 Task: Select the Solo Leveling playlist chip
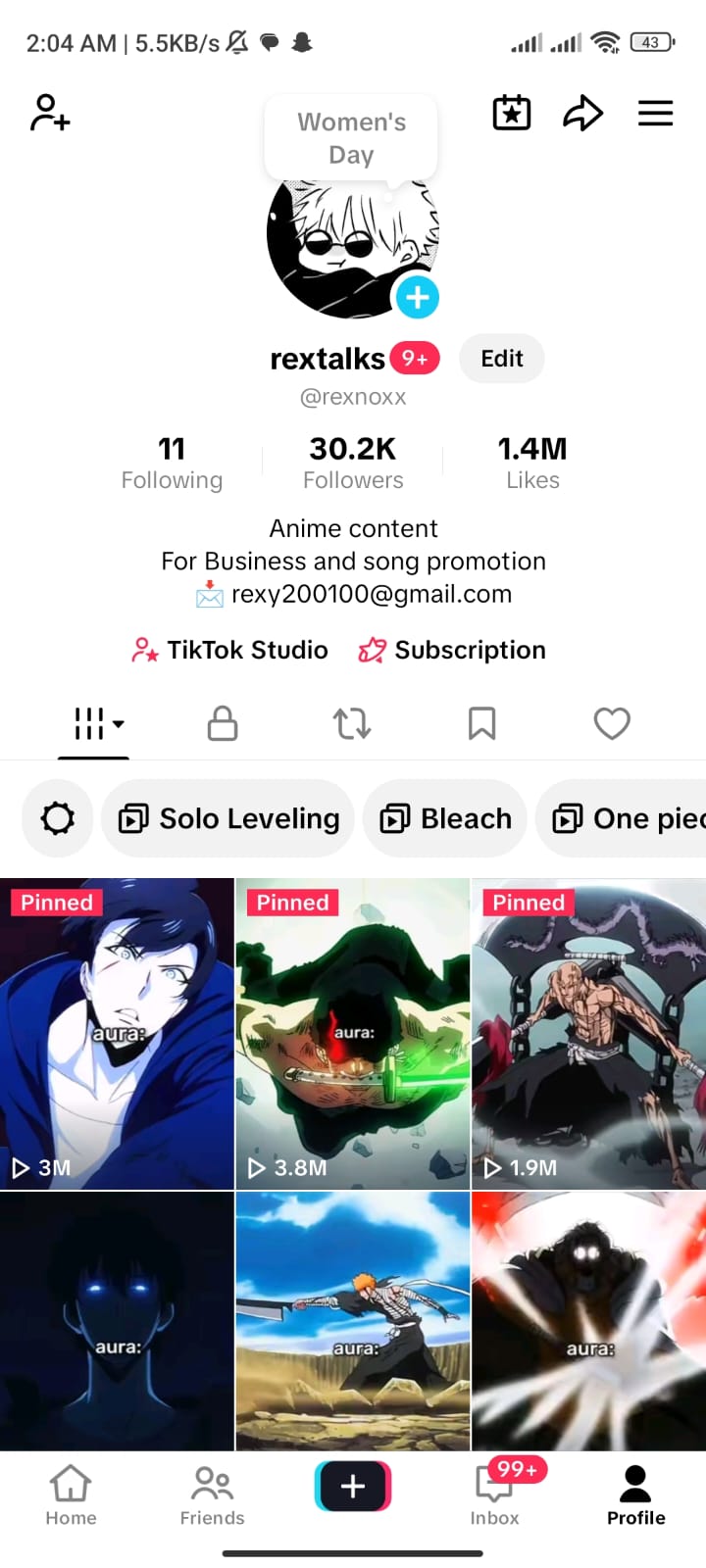[x=228, y=818]
